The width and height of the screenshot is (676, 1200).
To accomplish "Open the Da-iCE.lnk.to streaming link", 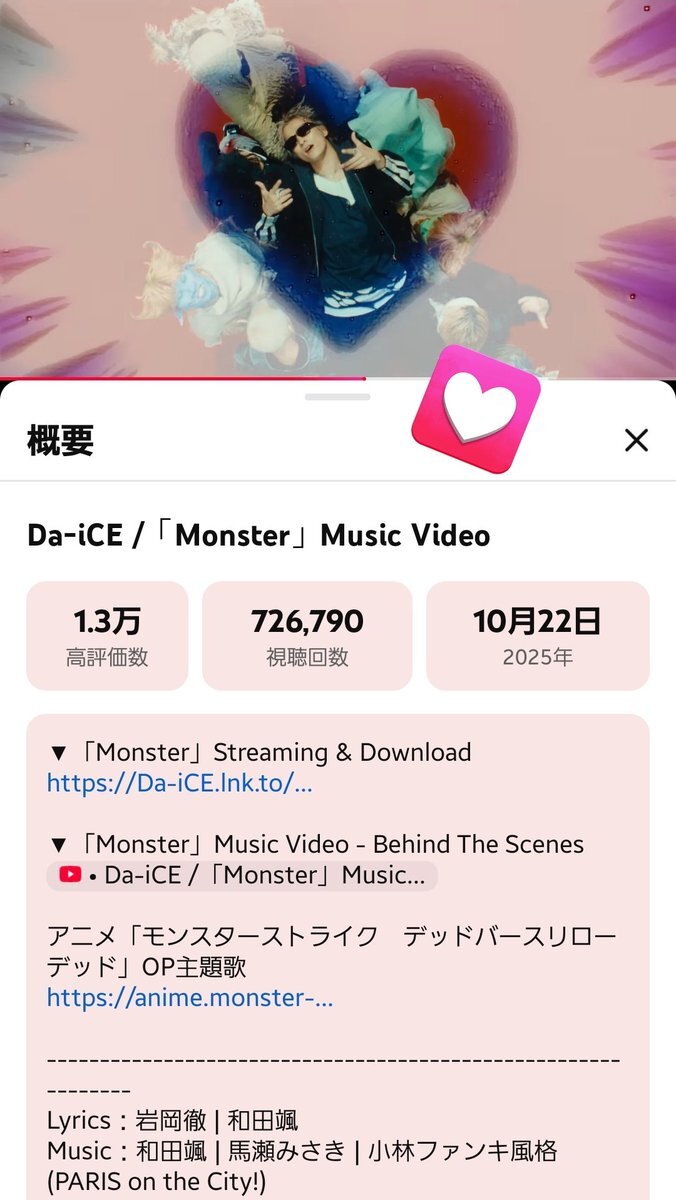I will click(x=180, y=783).
